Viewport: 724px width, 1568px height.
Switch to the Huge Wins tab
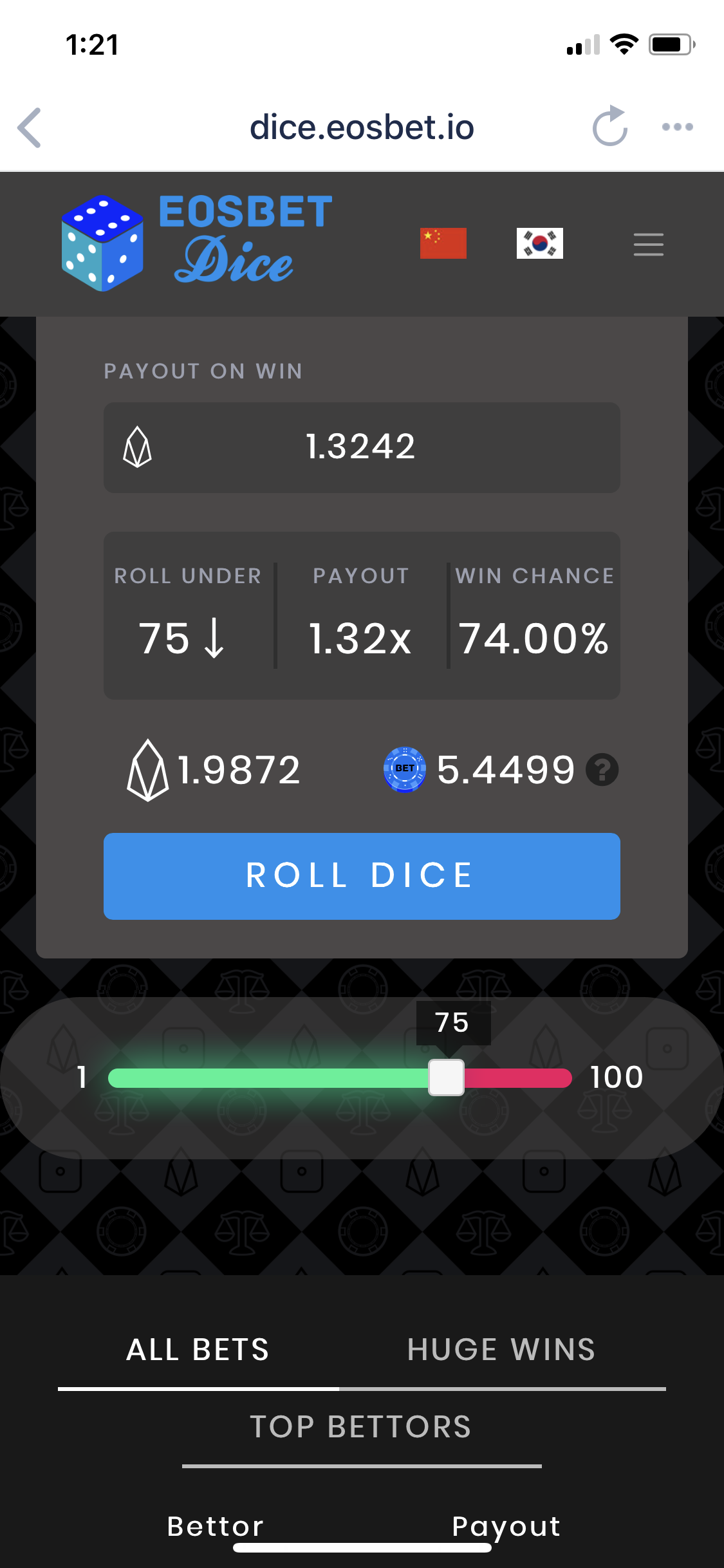click(x=501, y=1349)
